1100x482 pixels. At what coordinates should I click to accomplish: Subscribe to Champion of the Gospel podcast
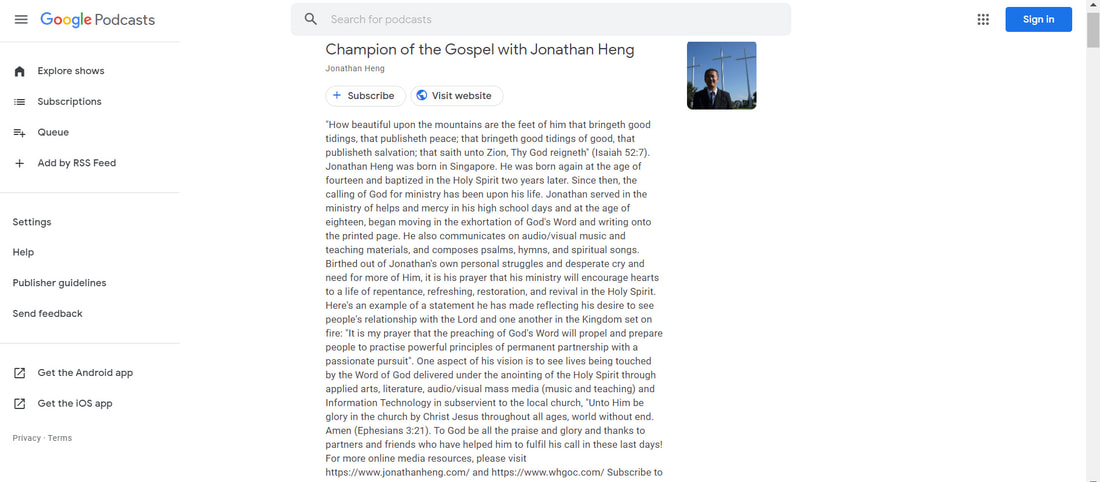pos(364,96)
